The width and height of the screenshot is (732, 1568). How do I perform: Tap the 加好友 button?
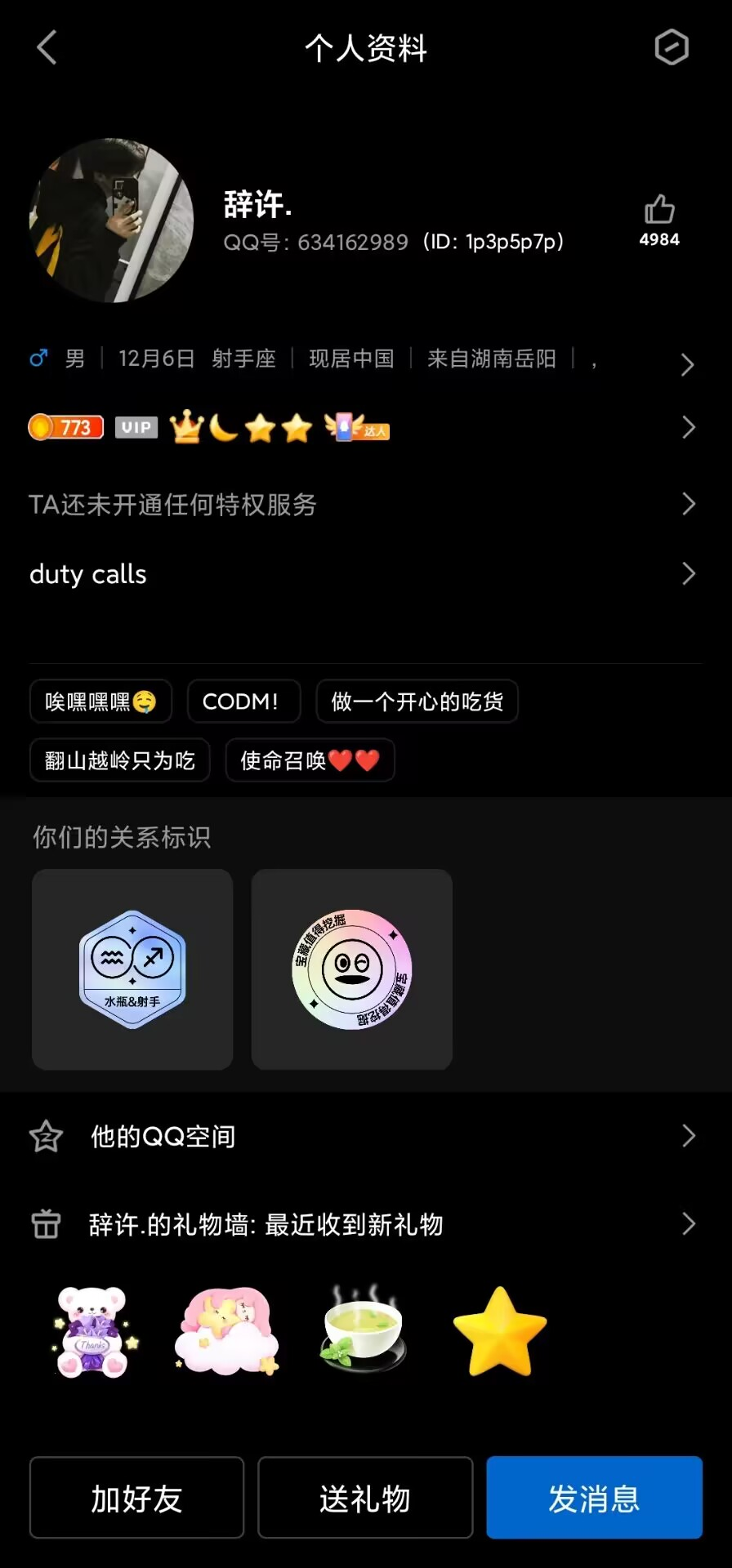136,1498
